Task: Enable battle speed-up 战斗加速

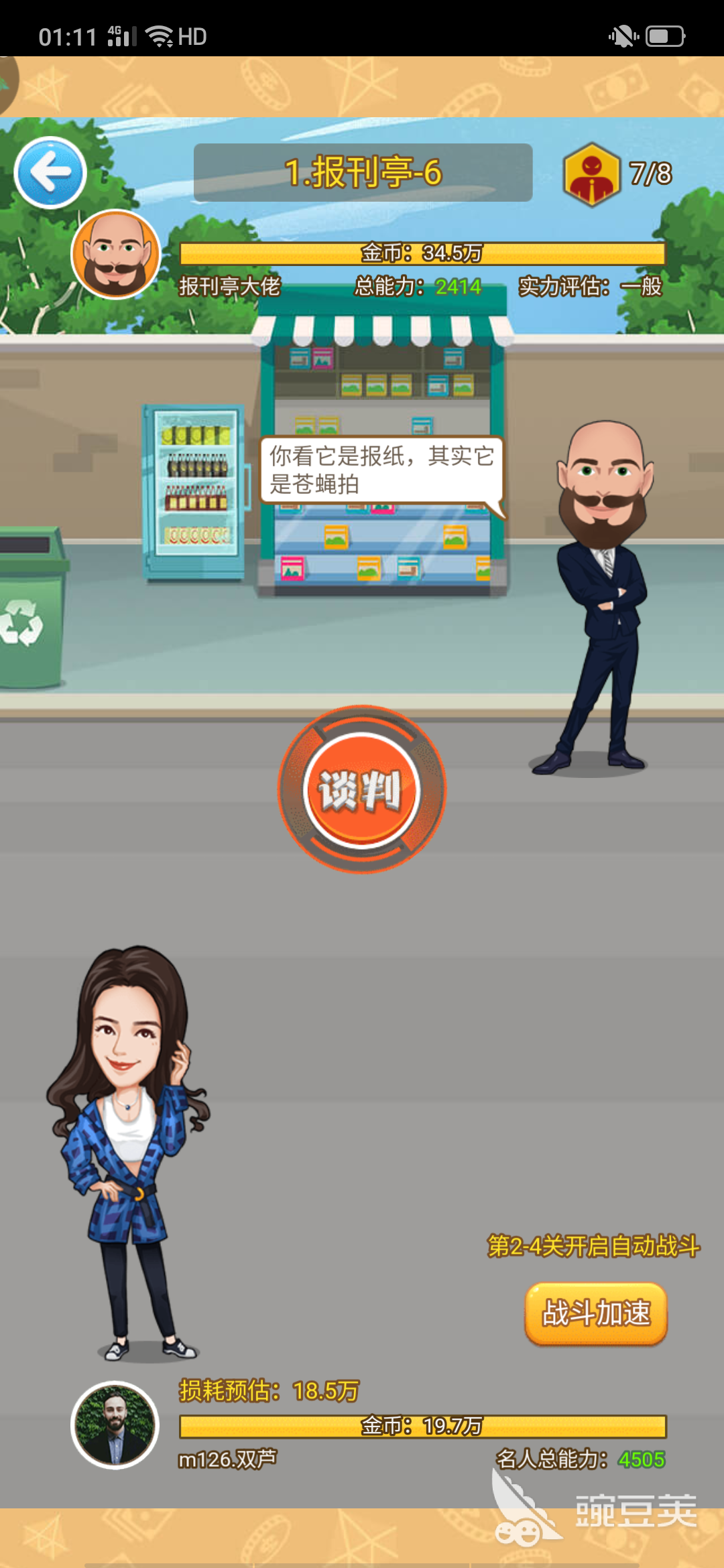Action: (x=595, y=1313)
